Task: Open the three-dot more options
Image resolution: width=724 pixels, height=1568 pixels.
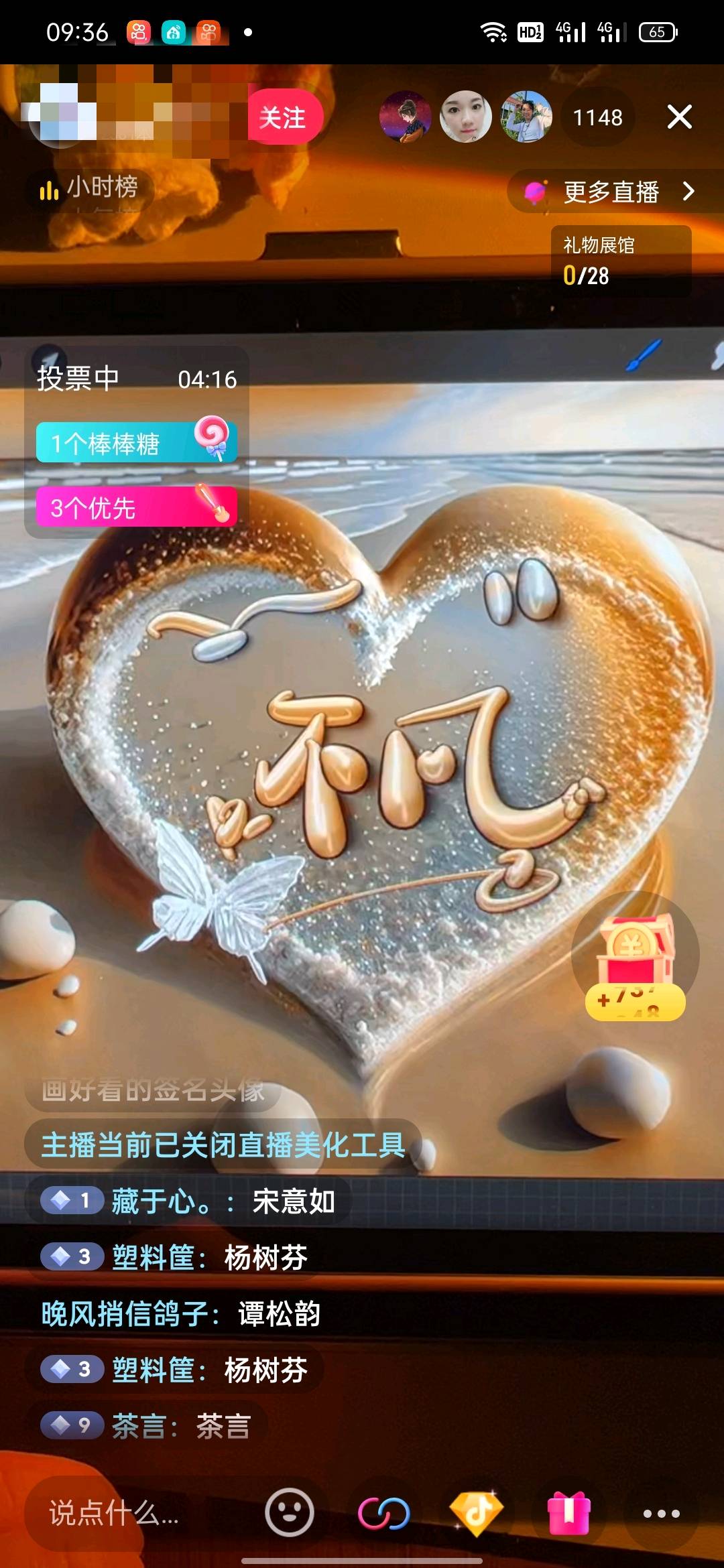Action: pyautogui.click(x=661, y=1513)
